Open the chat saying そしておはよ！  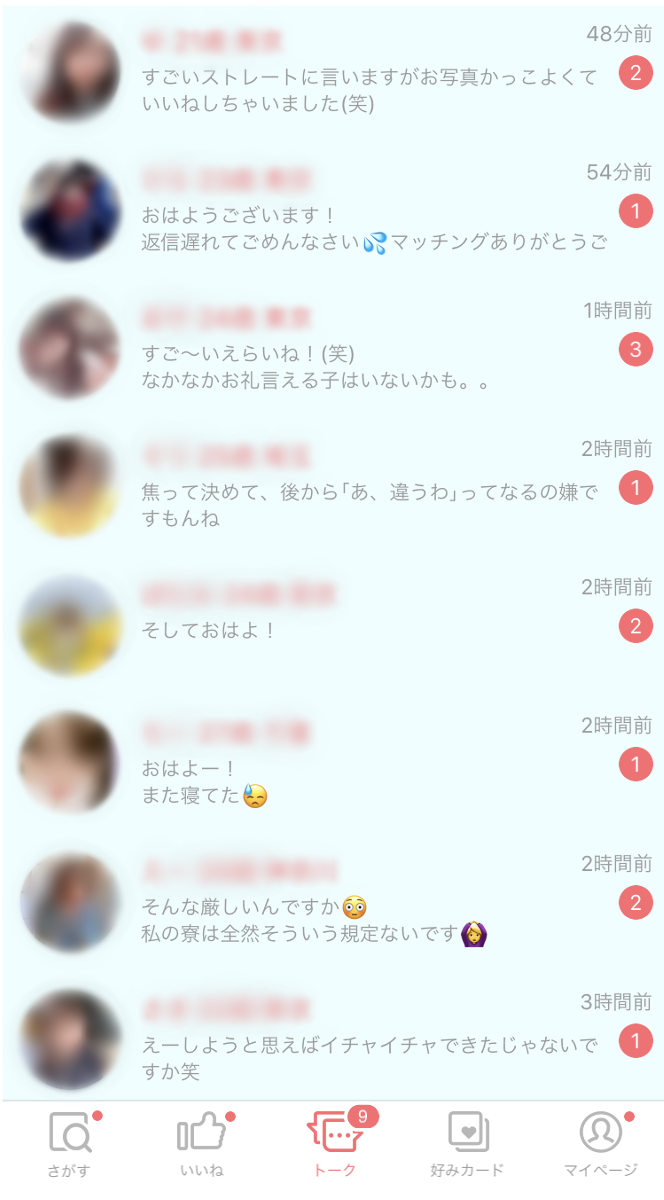click(x=332, y=626)
